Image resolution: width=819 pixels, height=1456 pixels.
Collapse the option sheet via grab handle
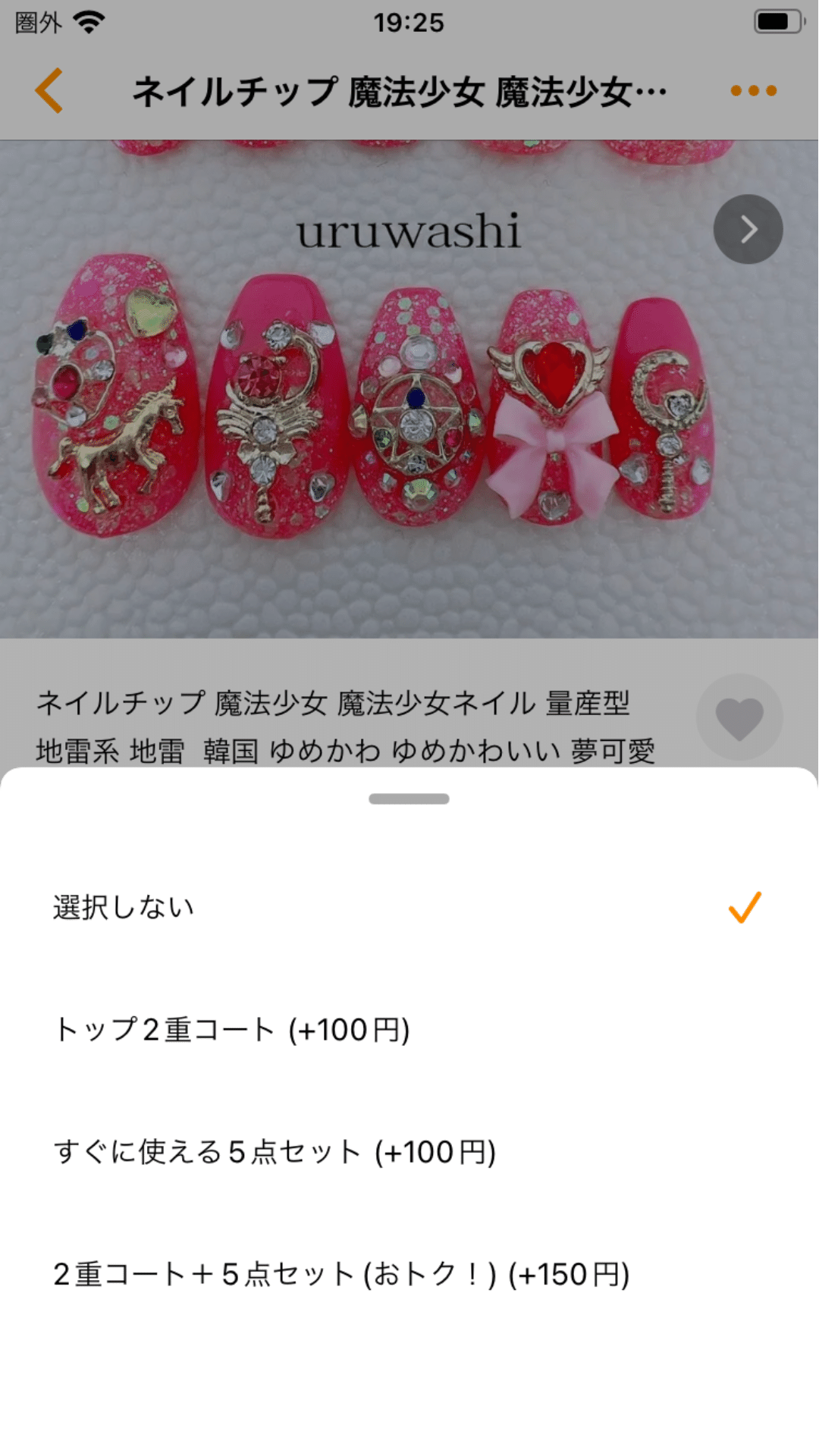point(409,799)
